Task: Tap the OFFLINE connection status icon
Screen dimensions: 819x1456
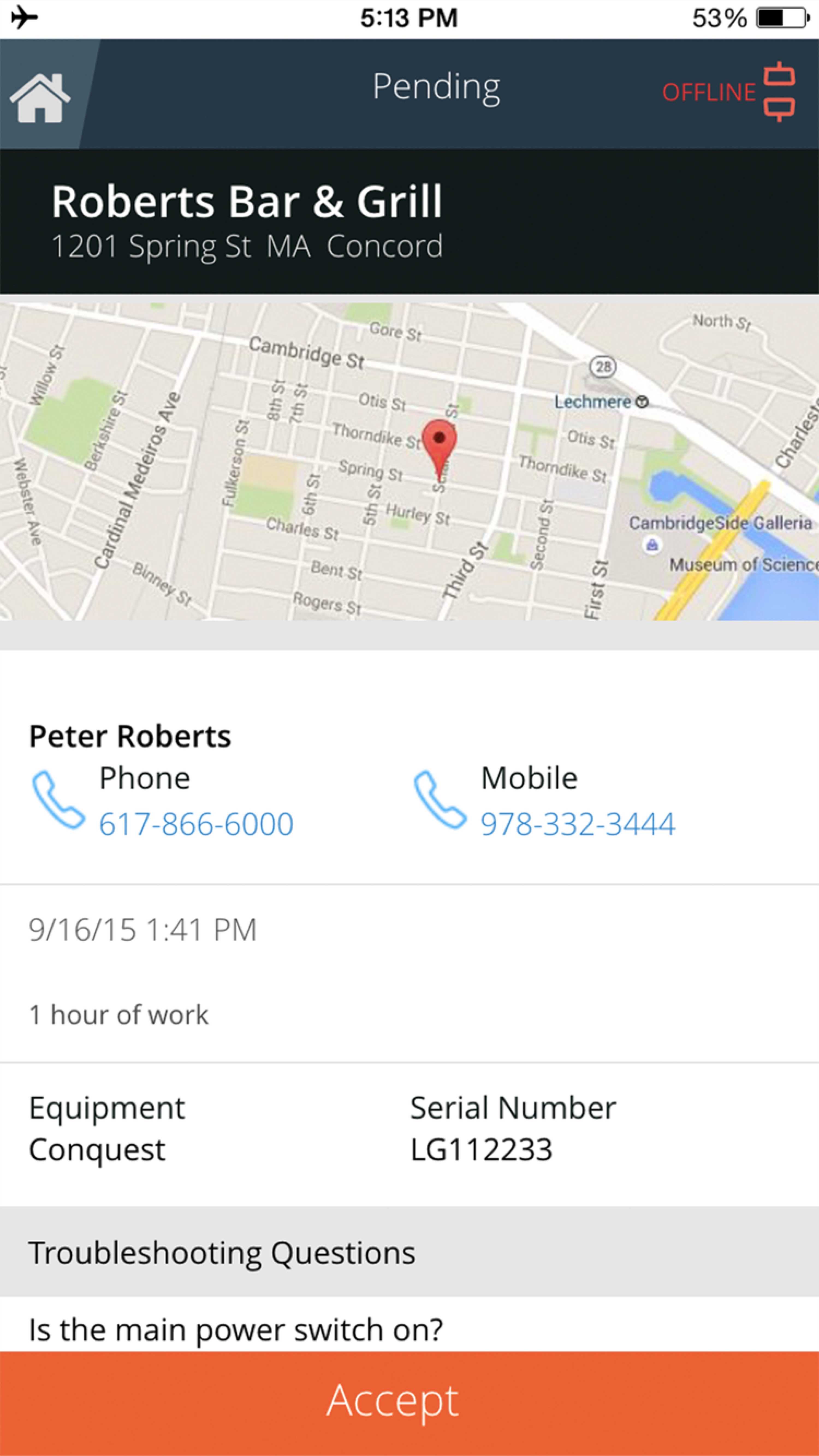Action: [779, 92]
